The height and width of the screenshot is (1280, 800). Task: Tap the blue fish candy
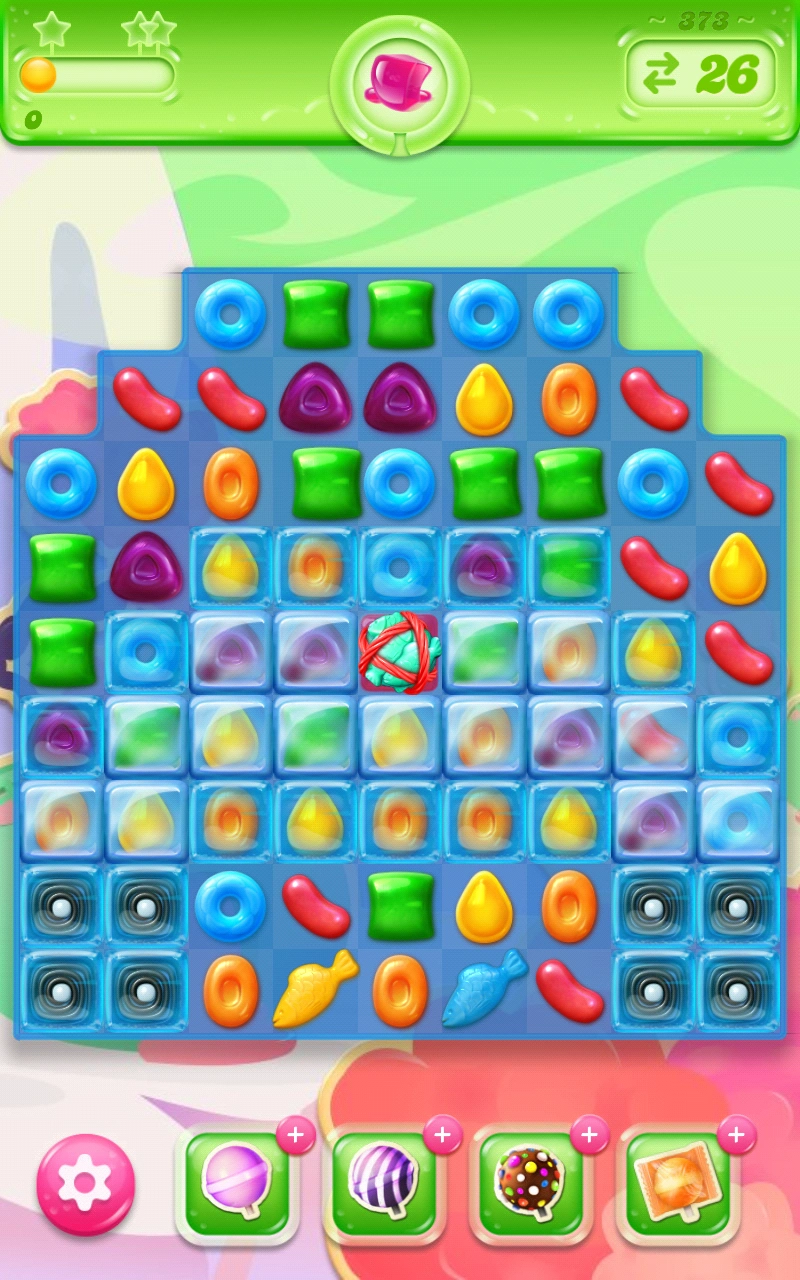click(x=485, y=989)
